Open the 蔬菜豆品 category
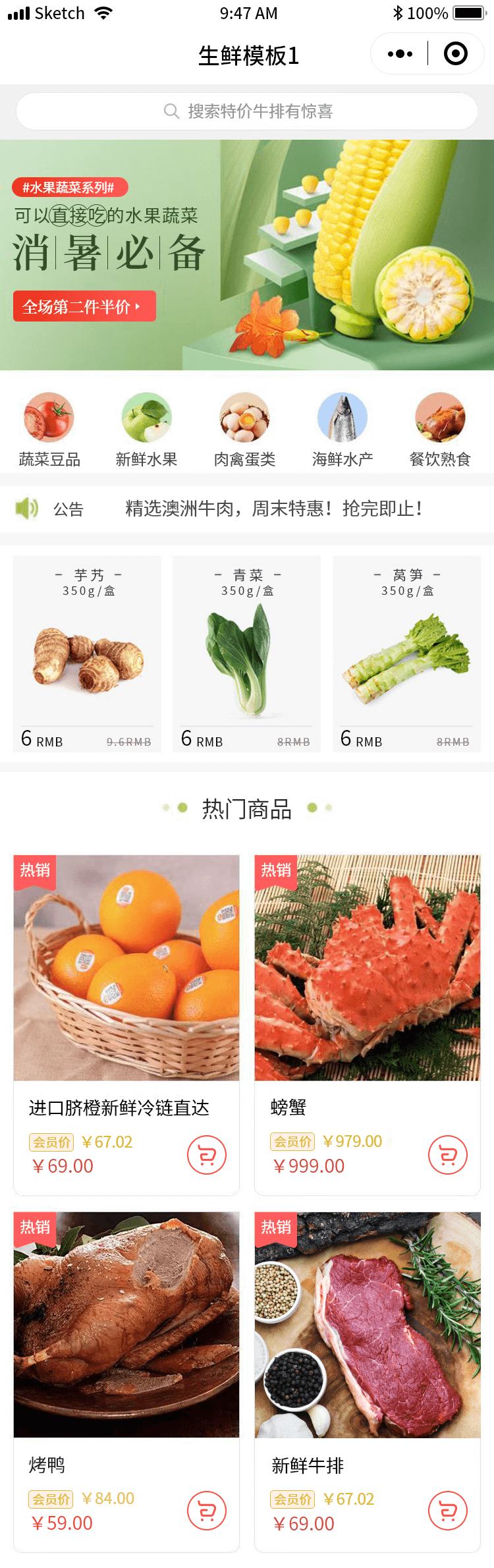 49,430
